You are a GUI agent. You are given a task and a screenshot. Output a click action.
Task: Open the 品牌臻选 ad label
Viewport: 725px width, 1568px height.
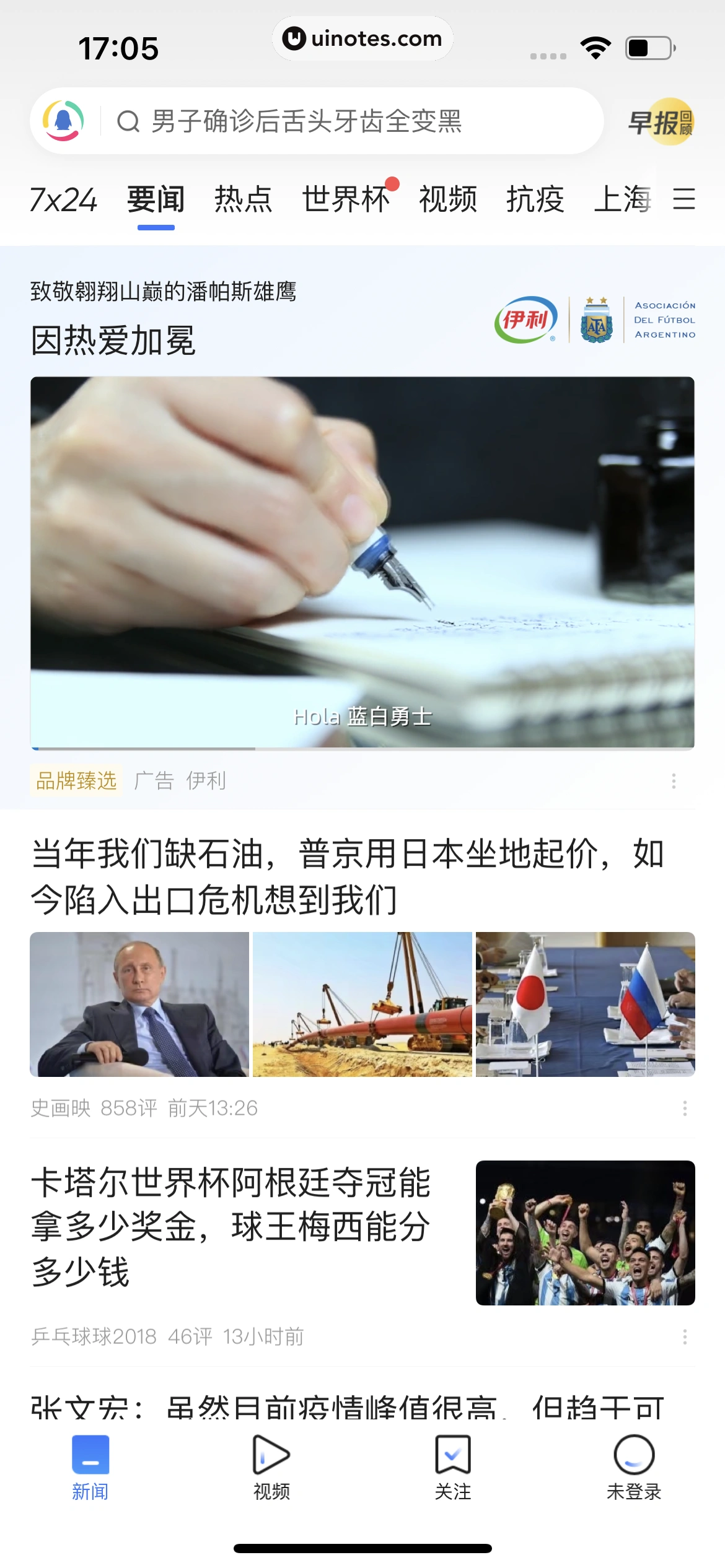coord(76,781)
